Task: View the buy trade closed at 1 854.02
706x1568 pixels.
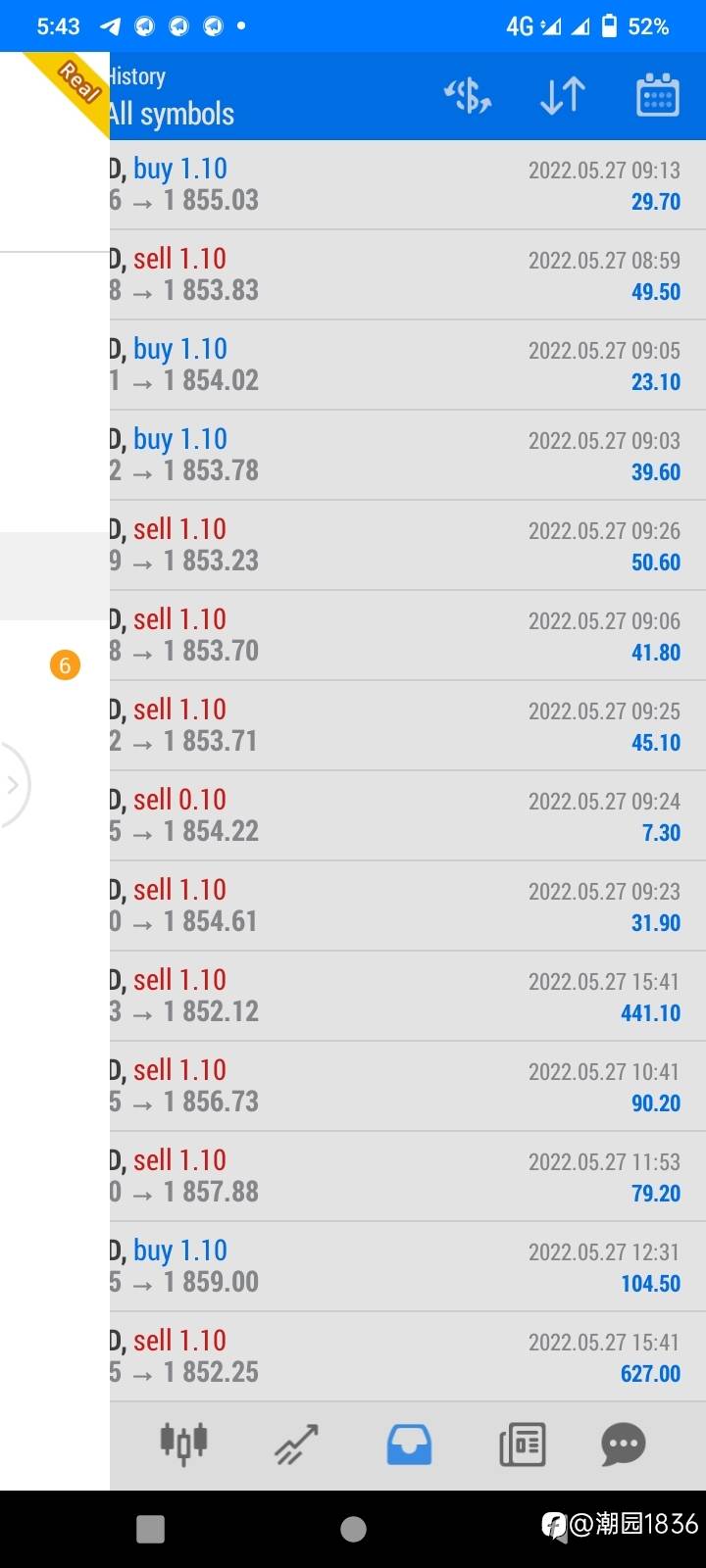Action: (x=408, y=366)
